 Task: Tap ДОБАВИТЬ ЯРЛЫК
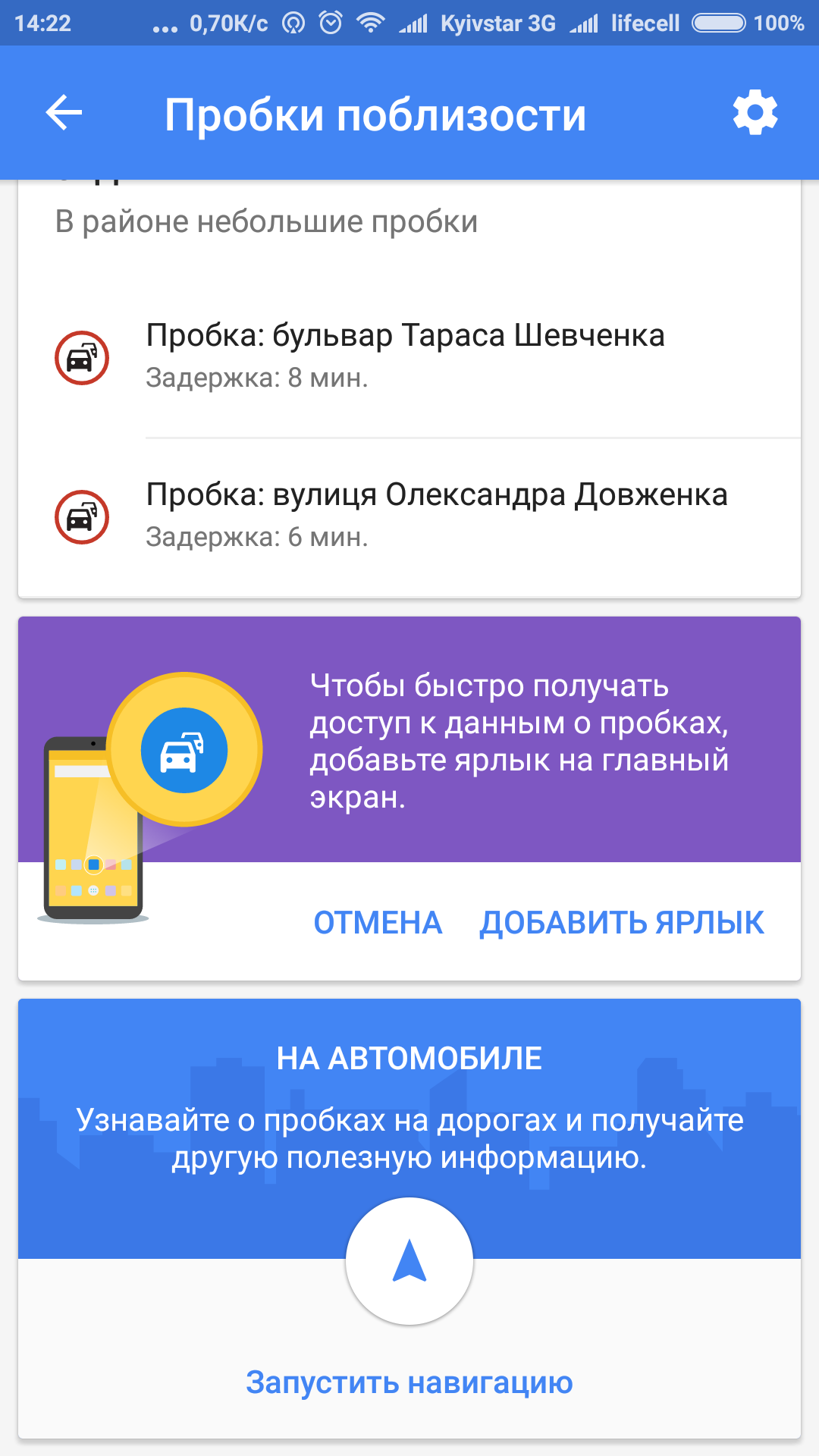pyautogui.click(x=622, y=923)
